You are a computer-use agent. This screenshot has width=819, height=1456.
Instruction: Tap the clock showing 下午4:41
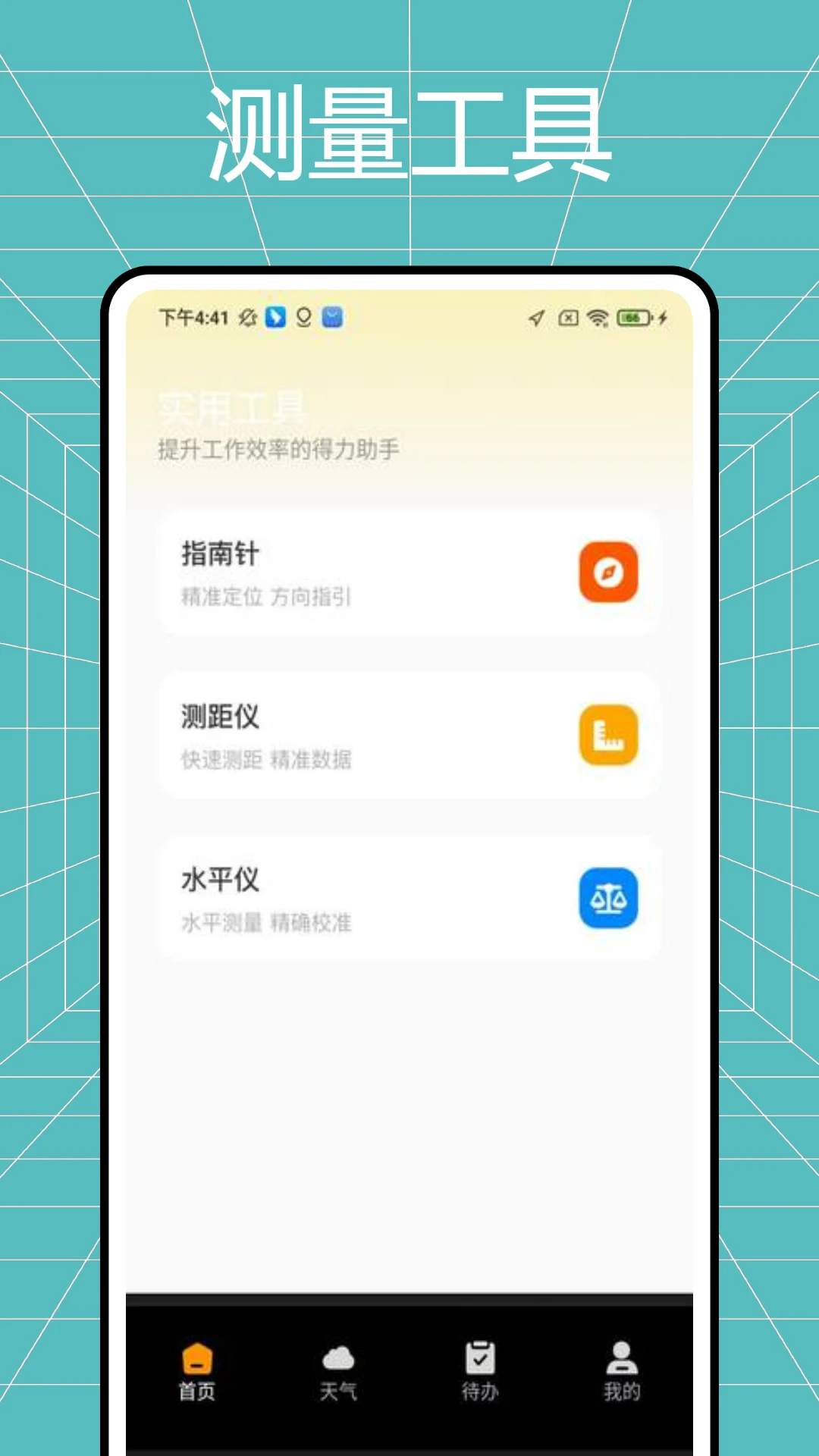[192, 318]
